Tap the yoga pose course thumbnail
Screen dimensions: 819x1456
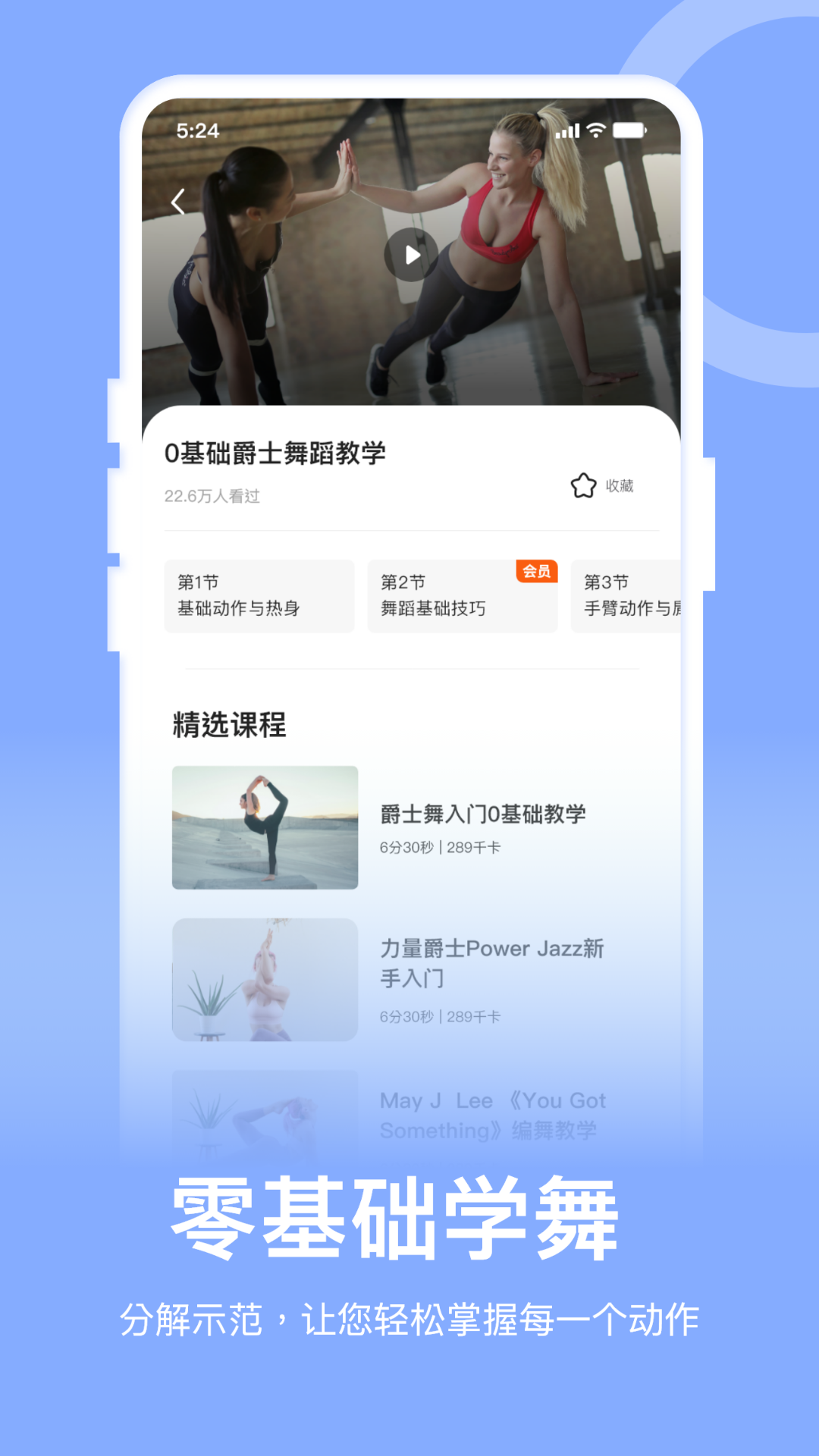(x=265, y=825)
